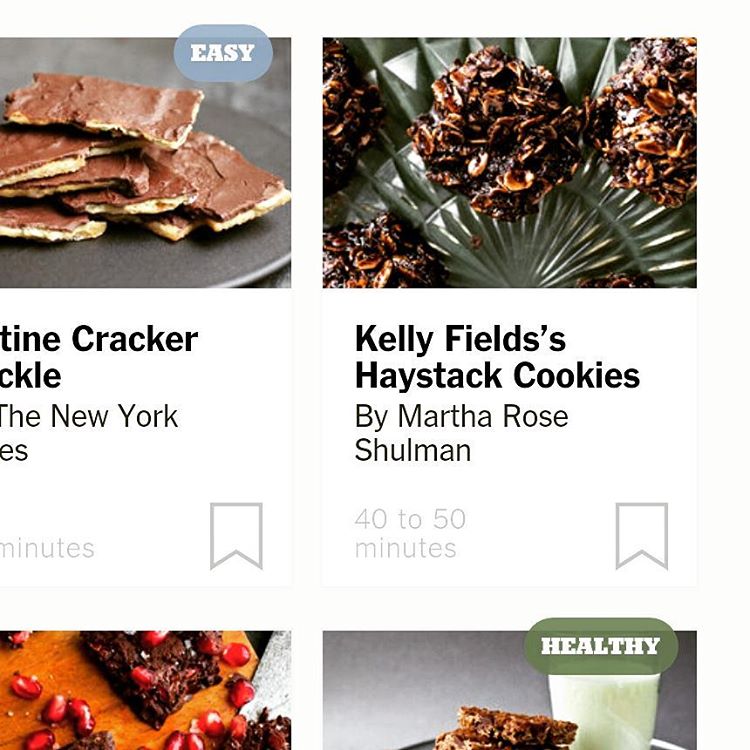Open Kelly Fields's Haystack Cookies recipe card
The width and height of the screenshot is (750, 750).
tap(497, 357)
